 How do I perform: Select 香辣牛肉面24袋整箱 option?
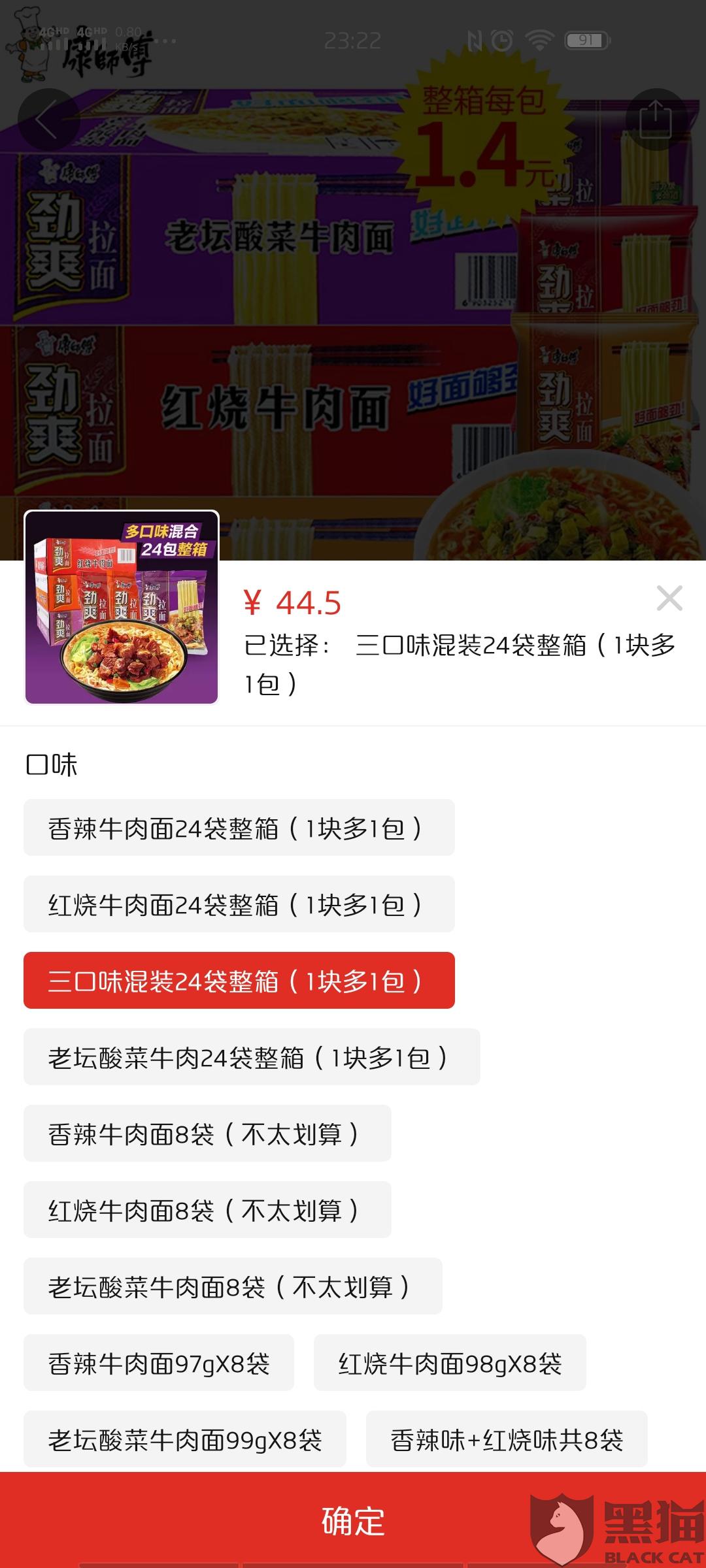(x=239, y=828)
